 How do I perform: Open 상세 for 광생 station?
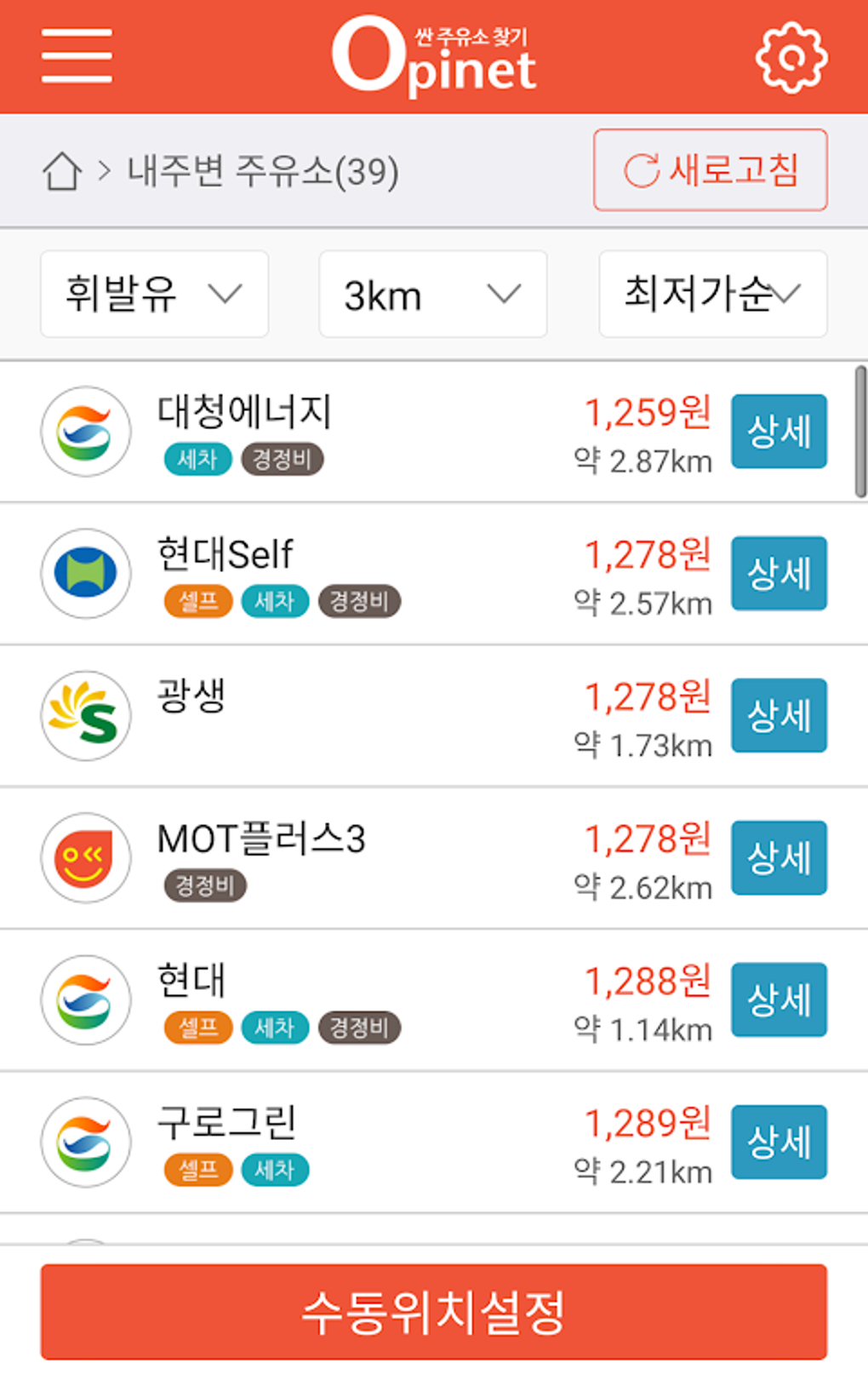coord(779,716)
